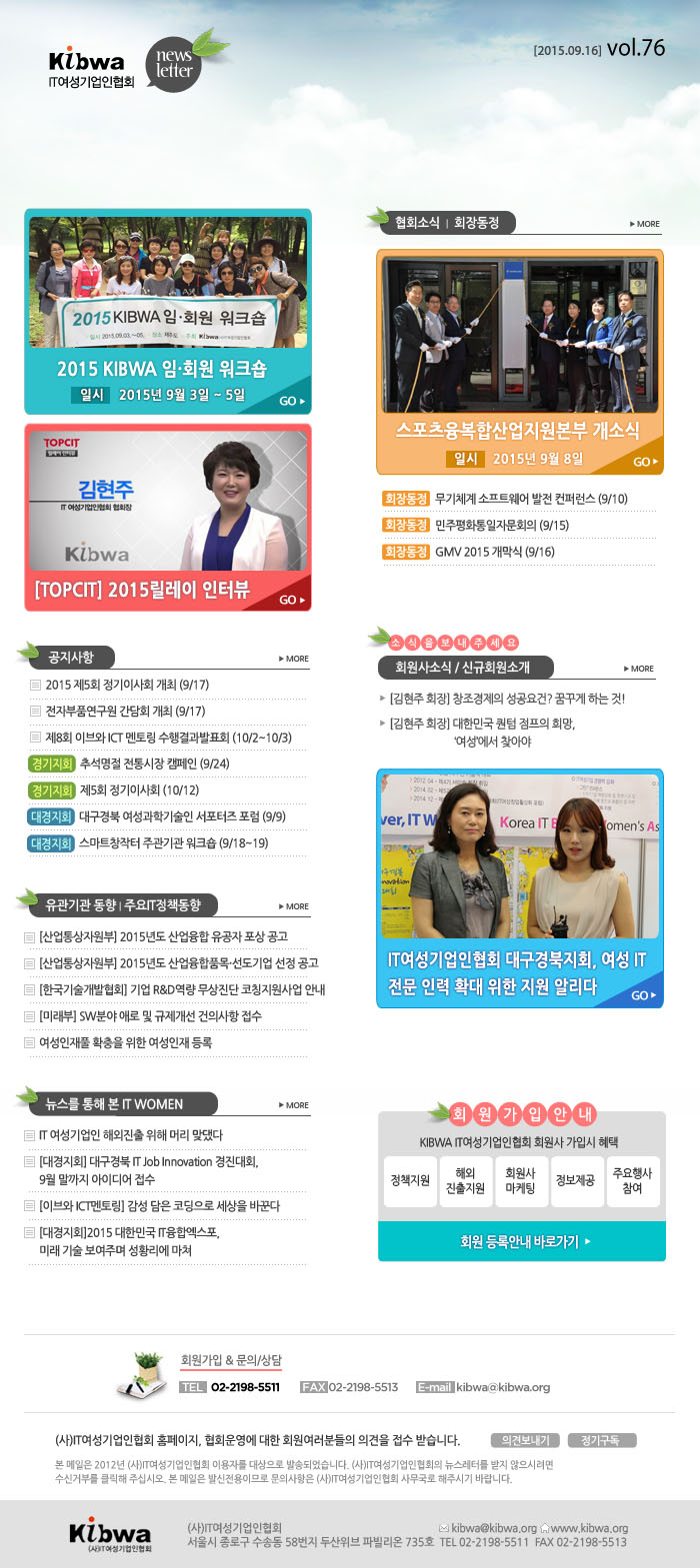
Task: Open 추석명절 전통시장 캠페인 (9/24) notice
Action: tap(154, 764)
